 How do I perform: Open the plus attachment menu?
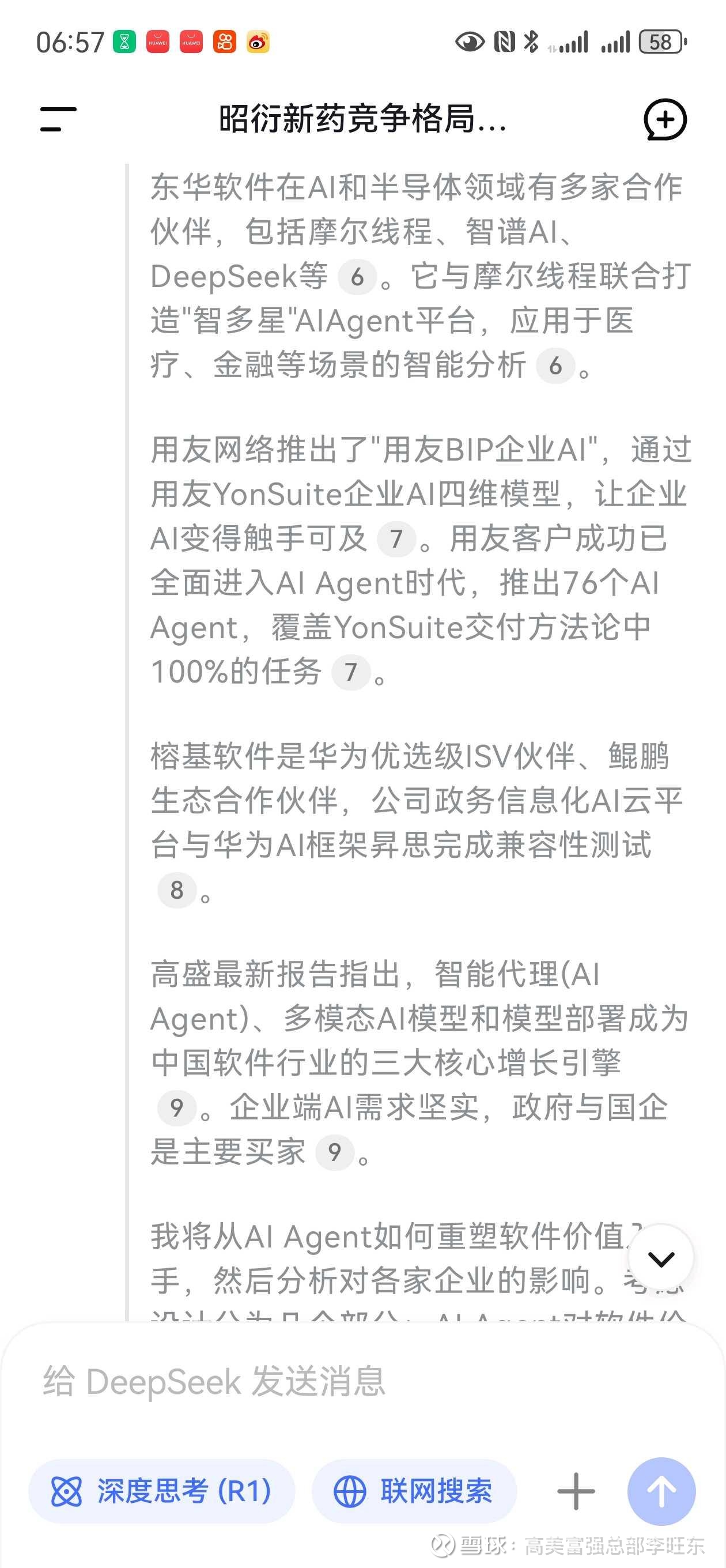pos(576,1491)
